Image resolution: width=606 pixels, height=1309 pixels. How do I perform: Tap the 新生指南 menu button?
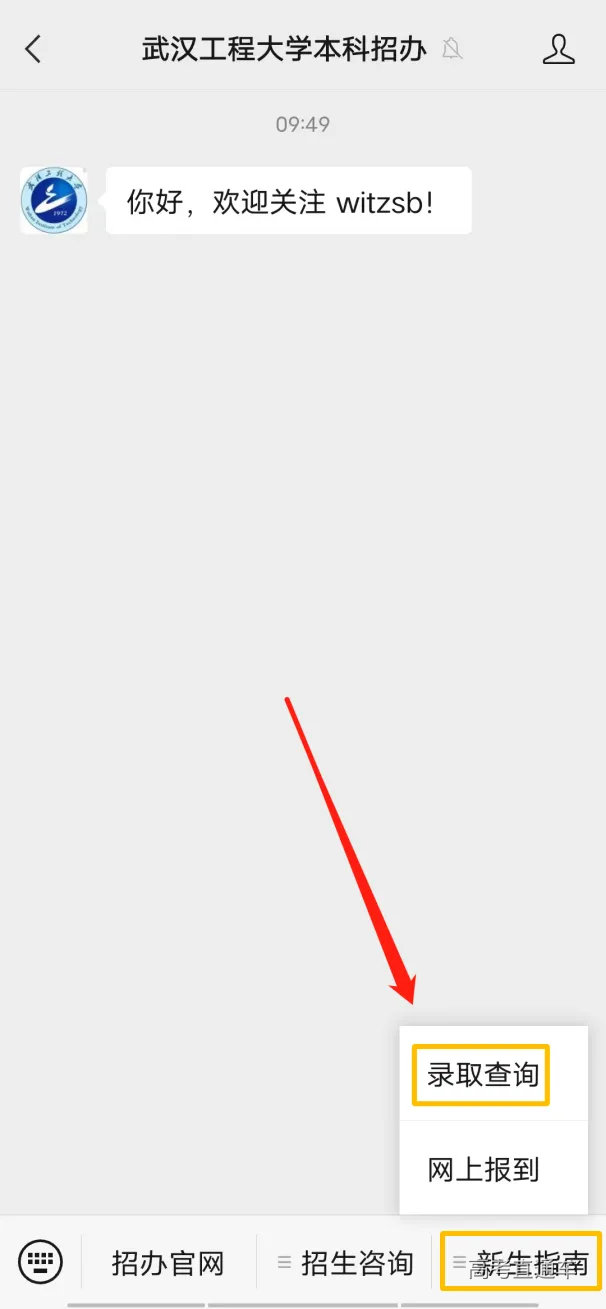click(x=521, y=1262)
